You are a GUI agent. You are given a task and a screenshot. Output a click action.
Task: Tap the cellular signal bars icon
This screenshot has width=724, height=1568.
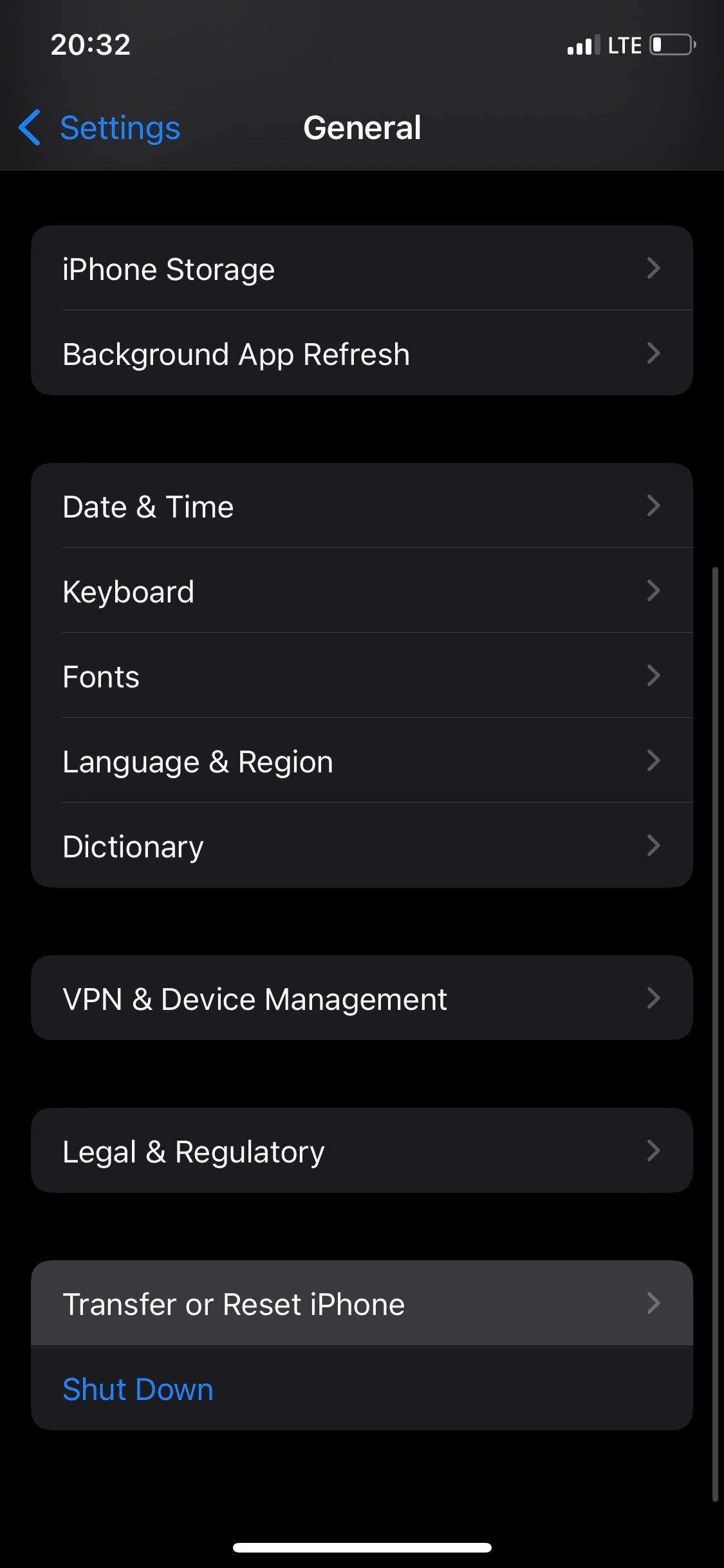click(x=582, y=44)
